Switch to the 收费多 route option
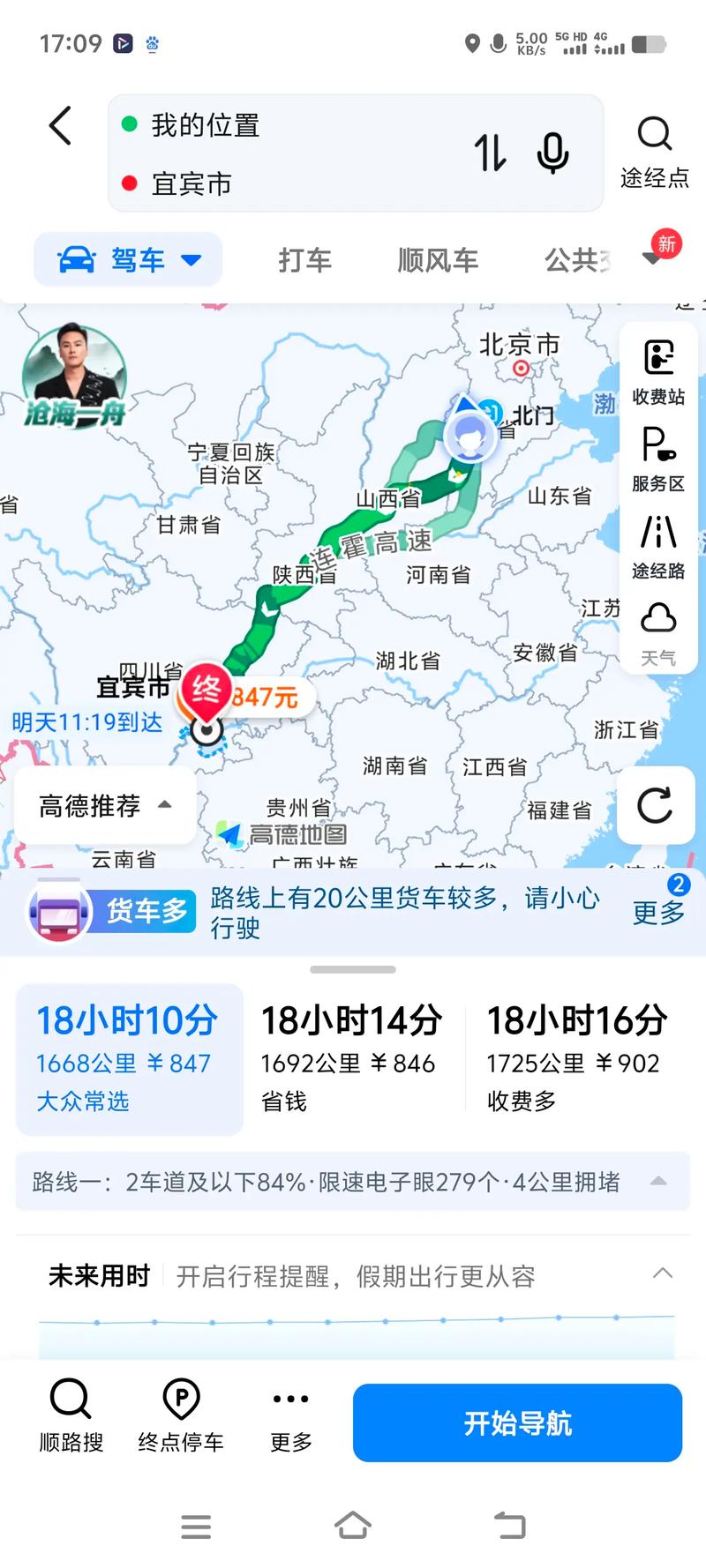Screen dimensions: 706x1568 [x=574, y=1054]
